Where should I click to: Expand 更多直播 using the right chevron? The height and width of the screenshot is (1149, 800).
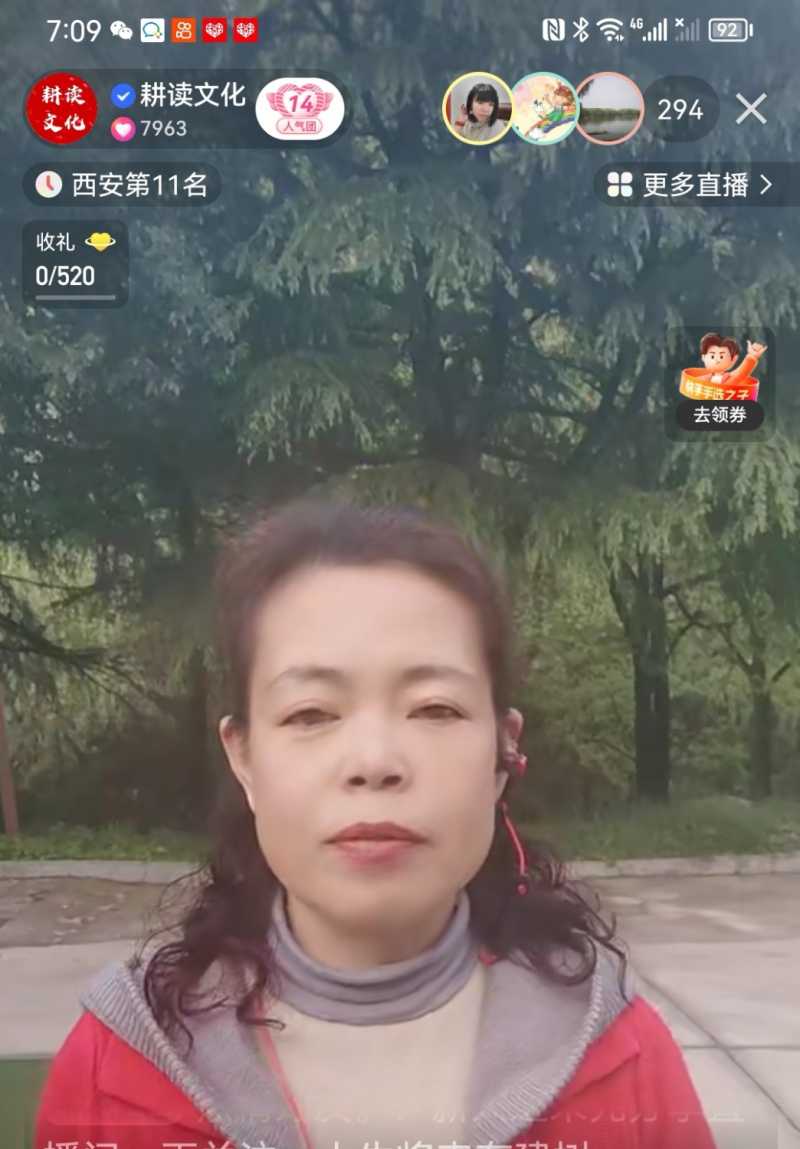pos(764,185)
